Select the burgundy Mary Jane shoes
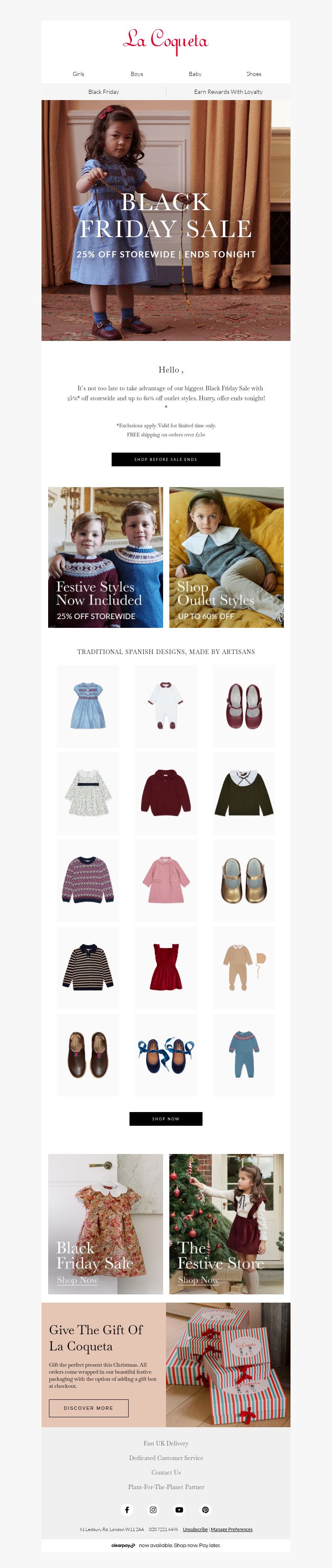The image size is (332, 1568). 244,706
